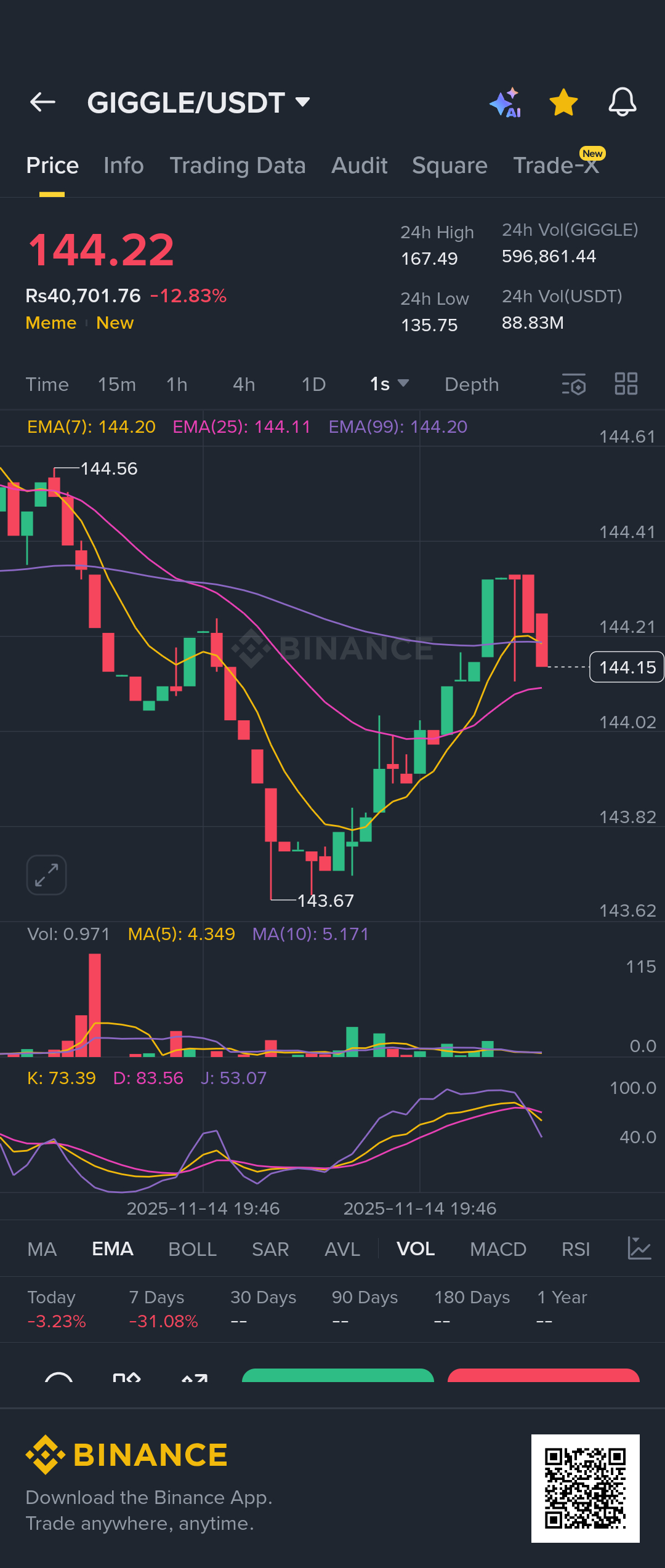This screenshot has height=1568, width=665.
Task: Select the BOLL indicator
Action: click(192, 1249)
